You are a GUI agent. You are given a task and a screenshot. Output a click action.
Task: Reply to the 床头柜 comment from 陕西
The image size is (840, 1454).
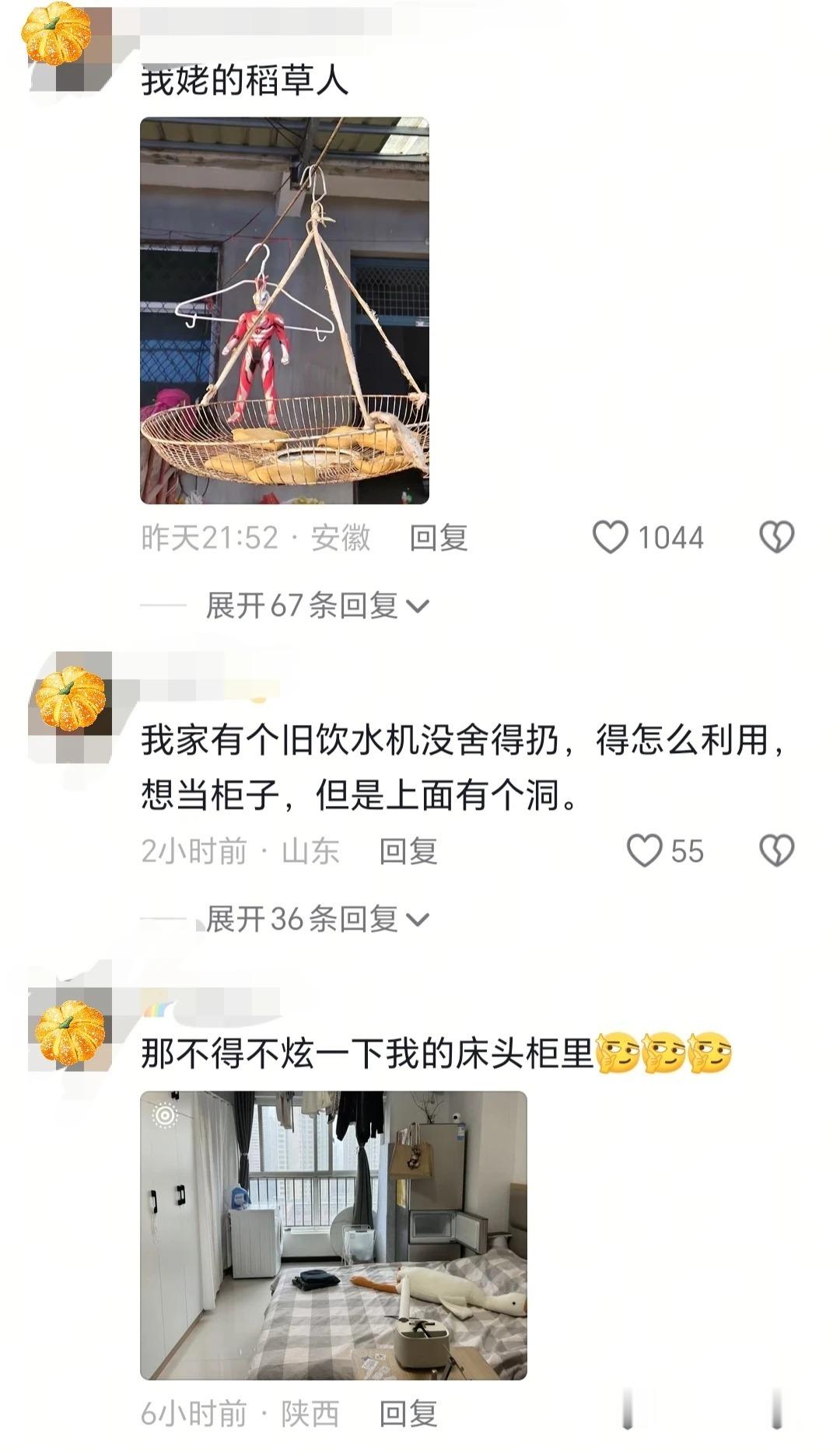click(x=408, y=1414)
